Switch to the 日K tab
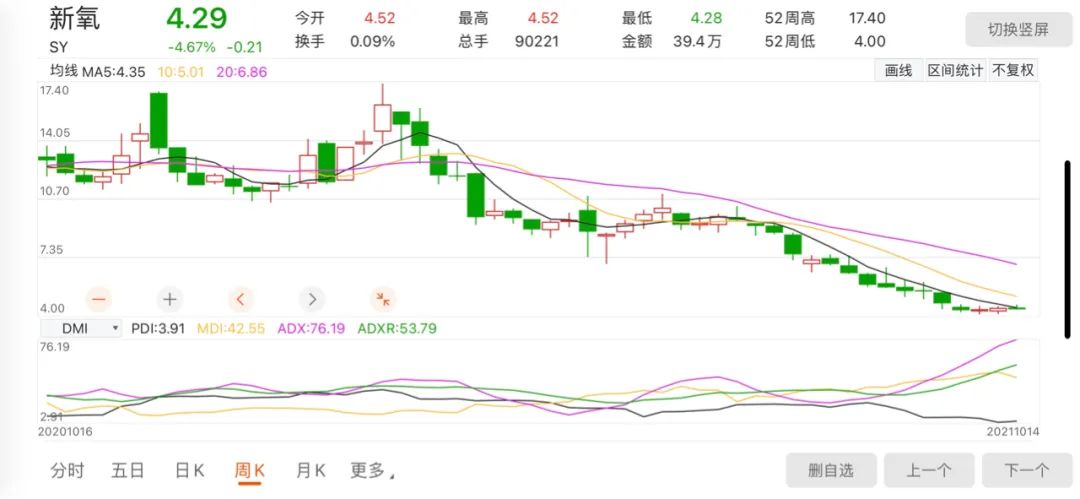Screen dimensions: 1080x499 point(189,470)
